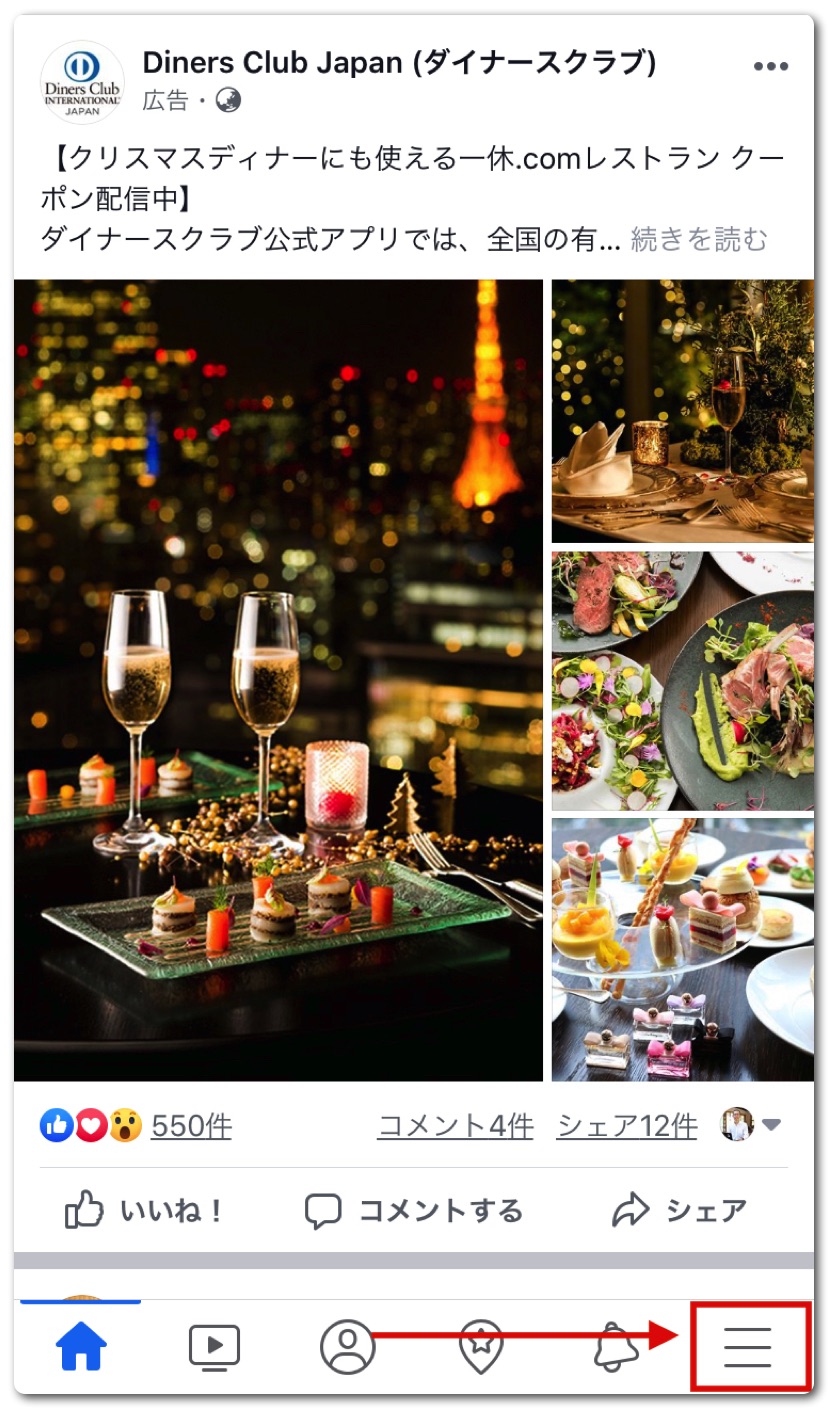Open the large Tokyo Tower dinner photo
This screenshot has width=828, height=1408.
click(x=278, y=680)
